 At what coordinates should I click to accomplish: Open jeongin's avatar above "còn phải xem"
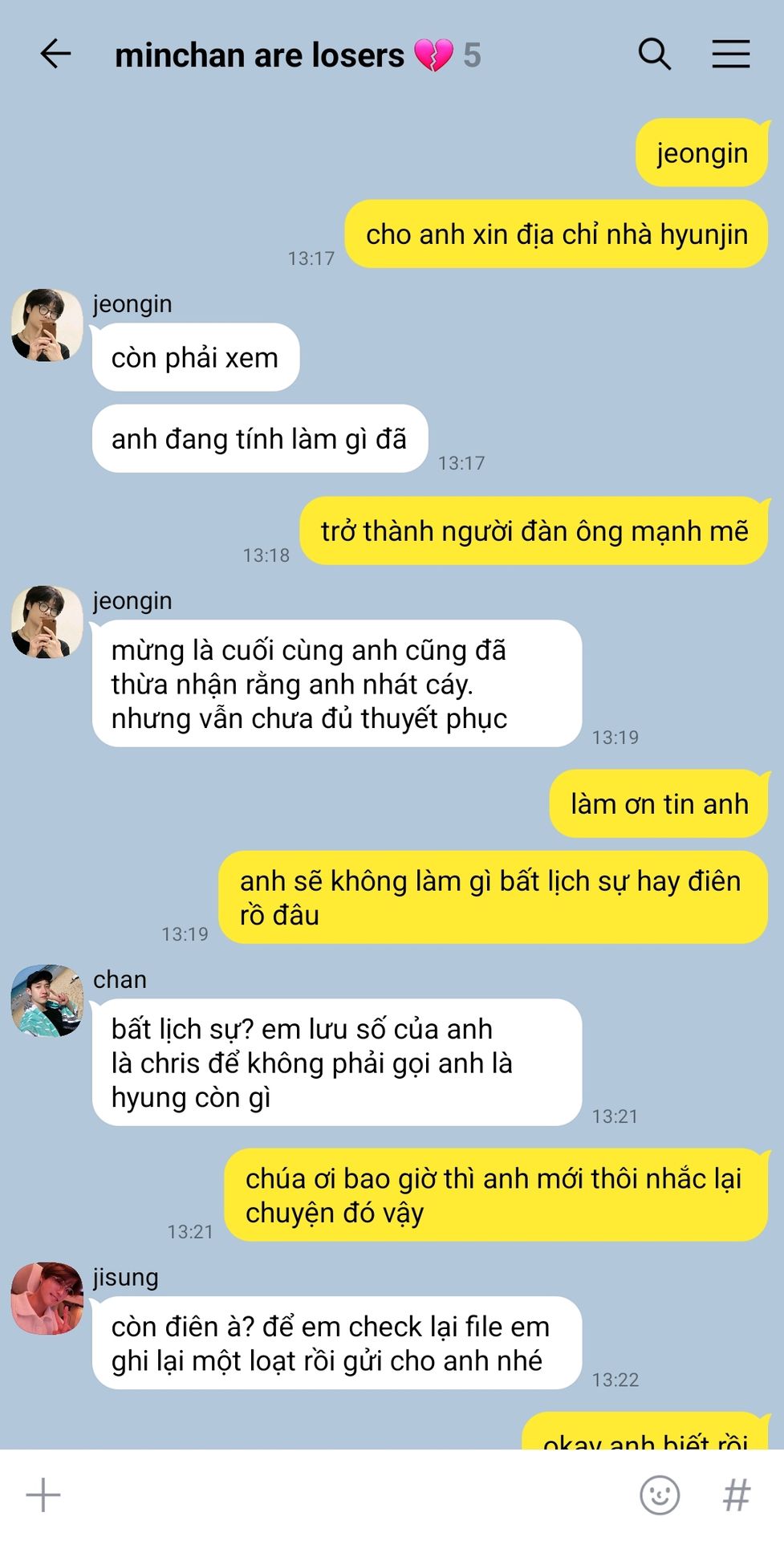(47, 325)
